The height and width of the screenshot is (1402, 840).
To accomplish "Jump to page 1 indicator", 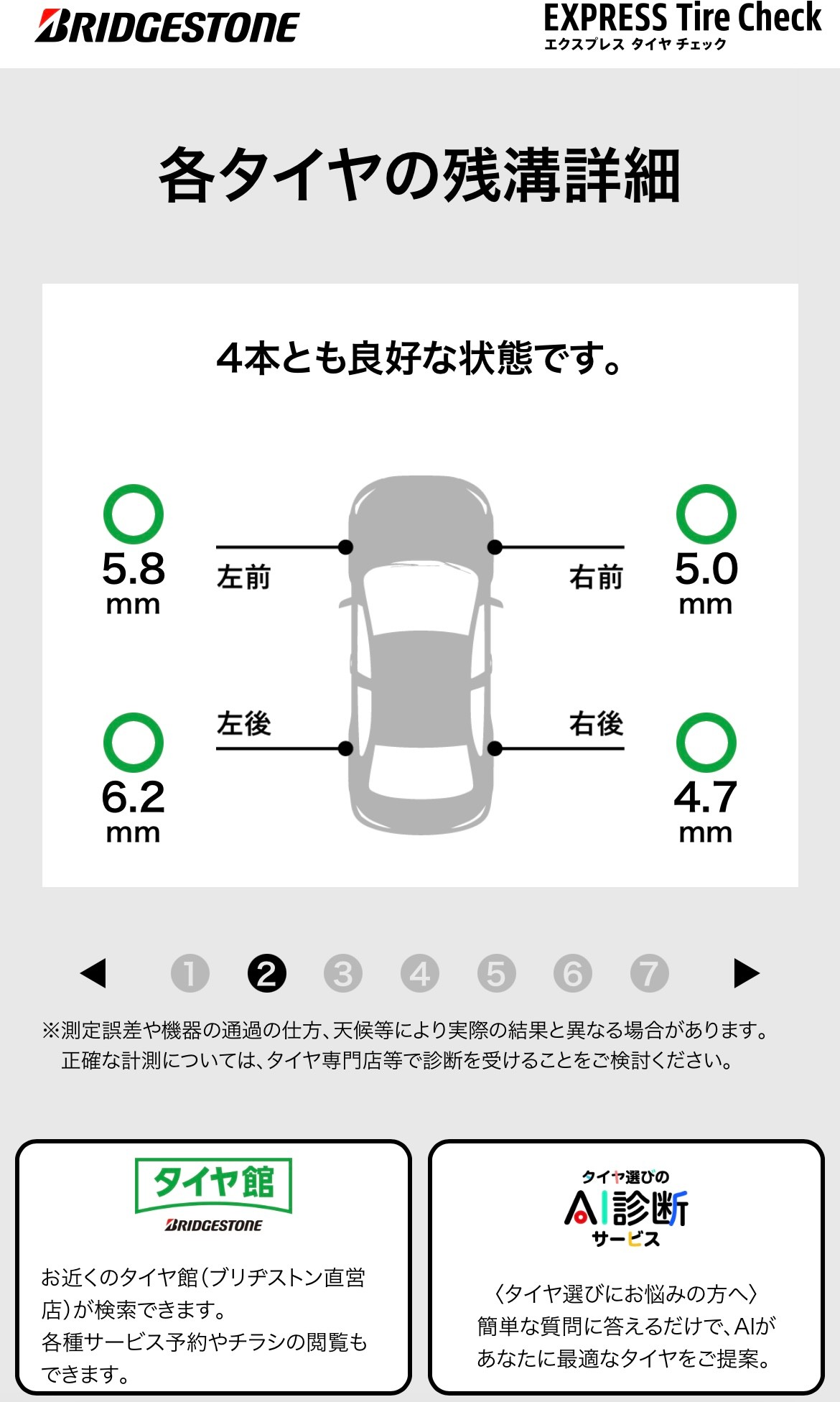I will click(190, 974).
